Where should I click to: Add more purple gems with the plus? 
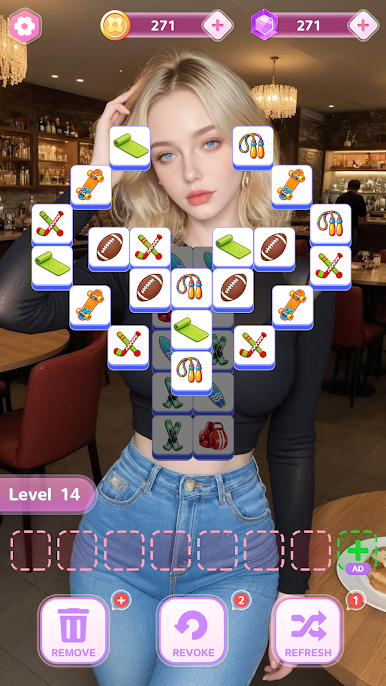pos(363,25)
